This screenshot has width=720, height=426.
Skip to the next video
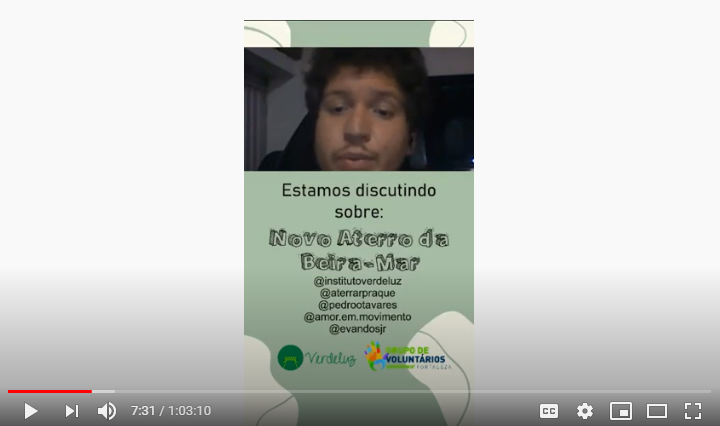[x=71, y=411]
